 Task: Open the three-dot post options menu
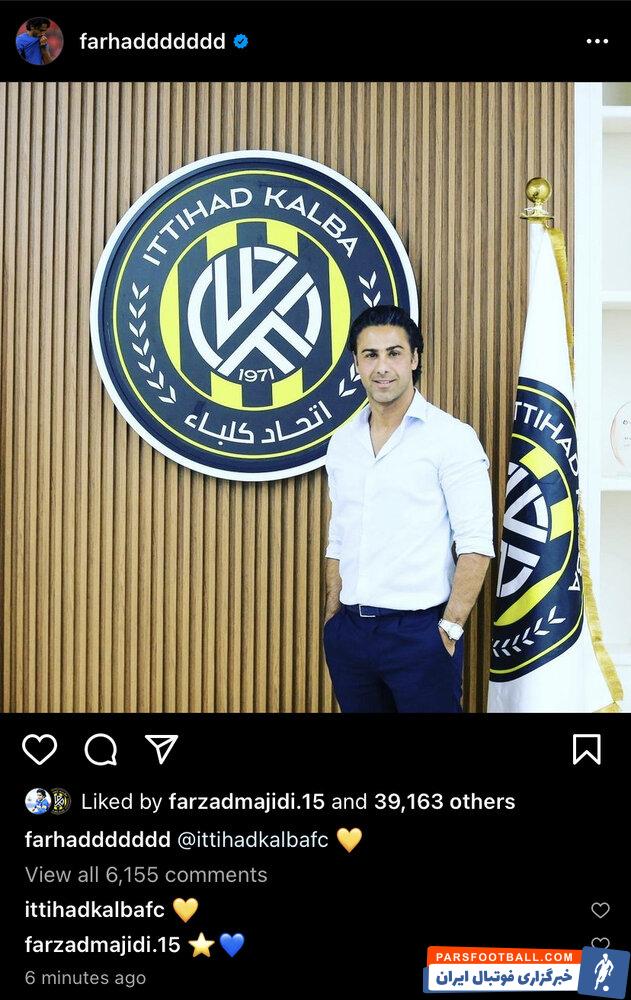[x=597, y=41]
